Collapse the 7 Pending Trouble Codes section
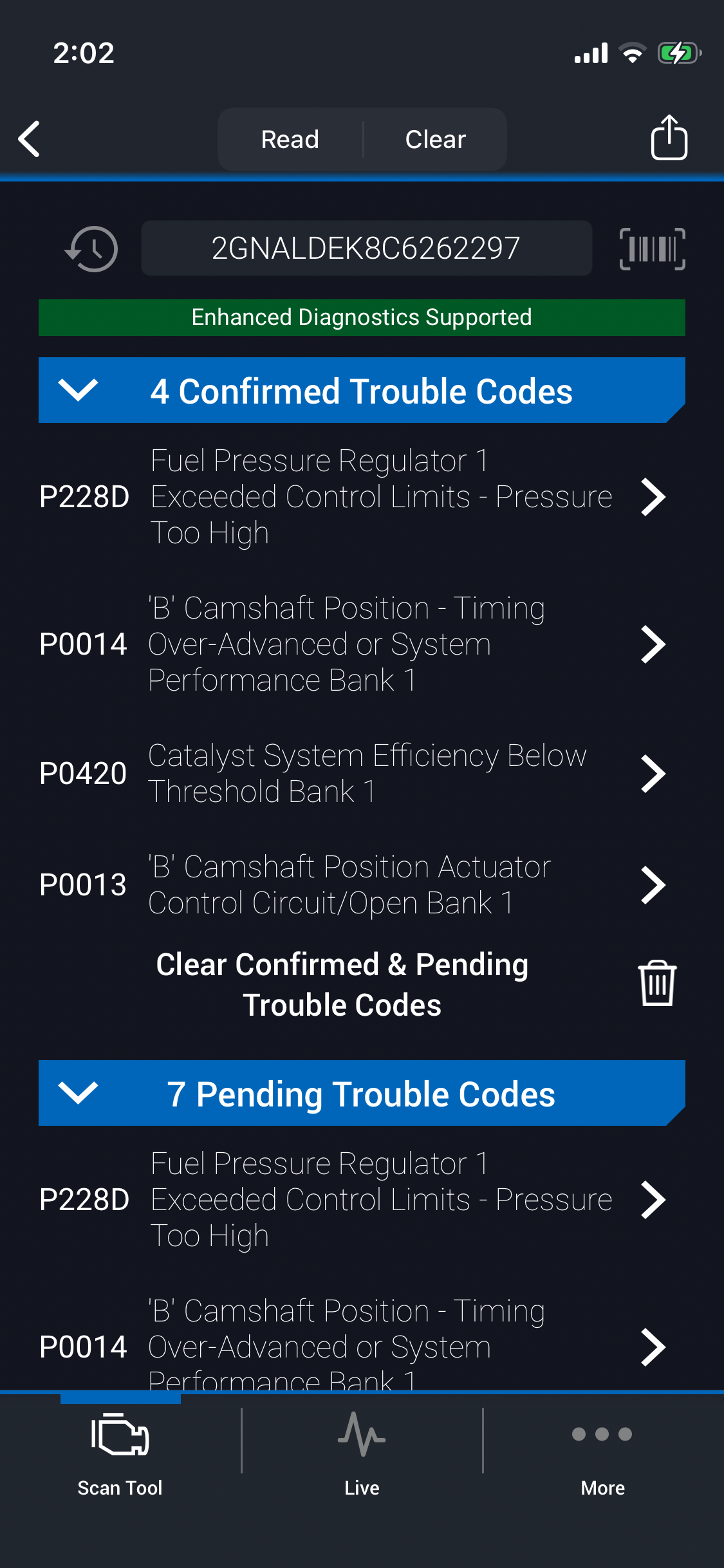This screenshot has width=724, height=1568. point(78,1093)
